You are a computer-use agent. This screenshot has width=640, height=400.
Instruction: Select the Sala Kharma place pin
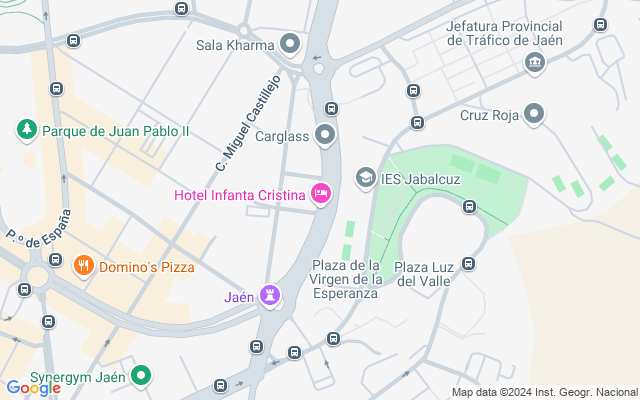point(291,44)
